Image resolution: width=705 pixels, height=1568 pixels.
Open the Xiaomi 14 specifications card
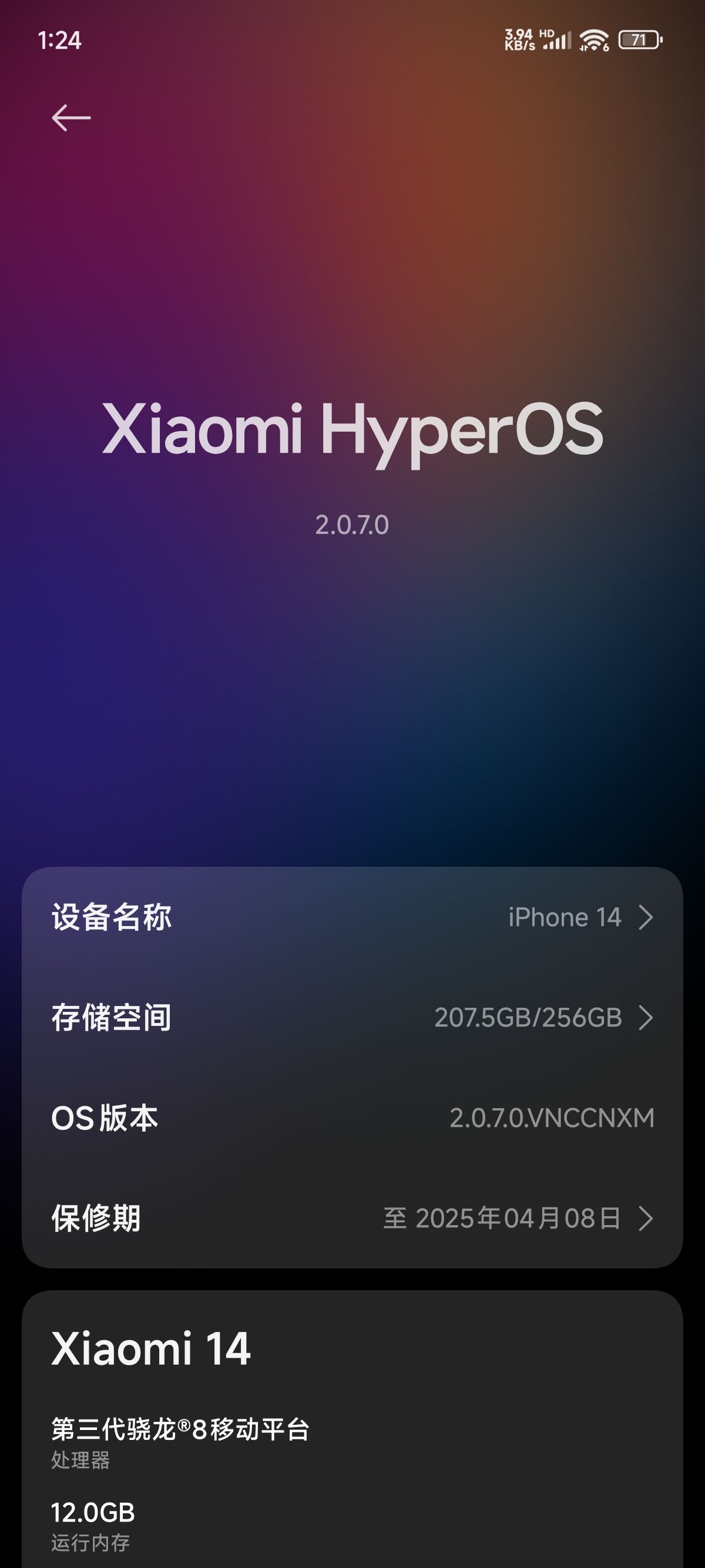pos(352,1429)
